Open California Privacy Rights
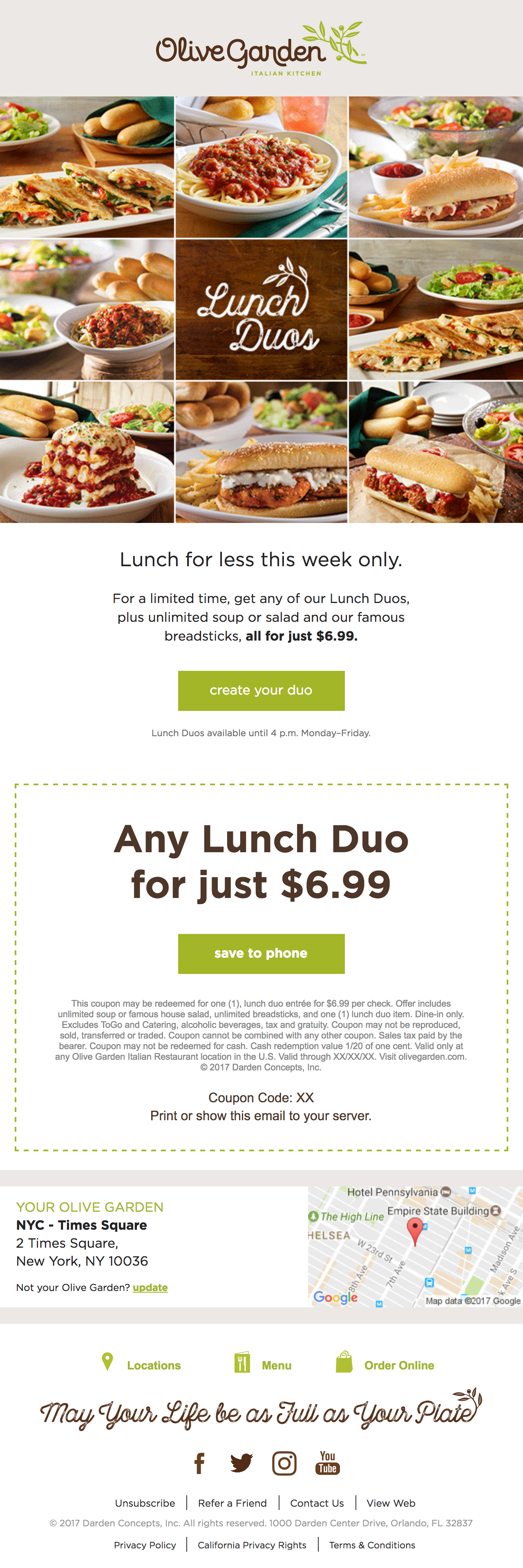Image resolution: width=523 pixels, height=1568 pixels. (252, 1545)
